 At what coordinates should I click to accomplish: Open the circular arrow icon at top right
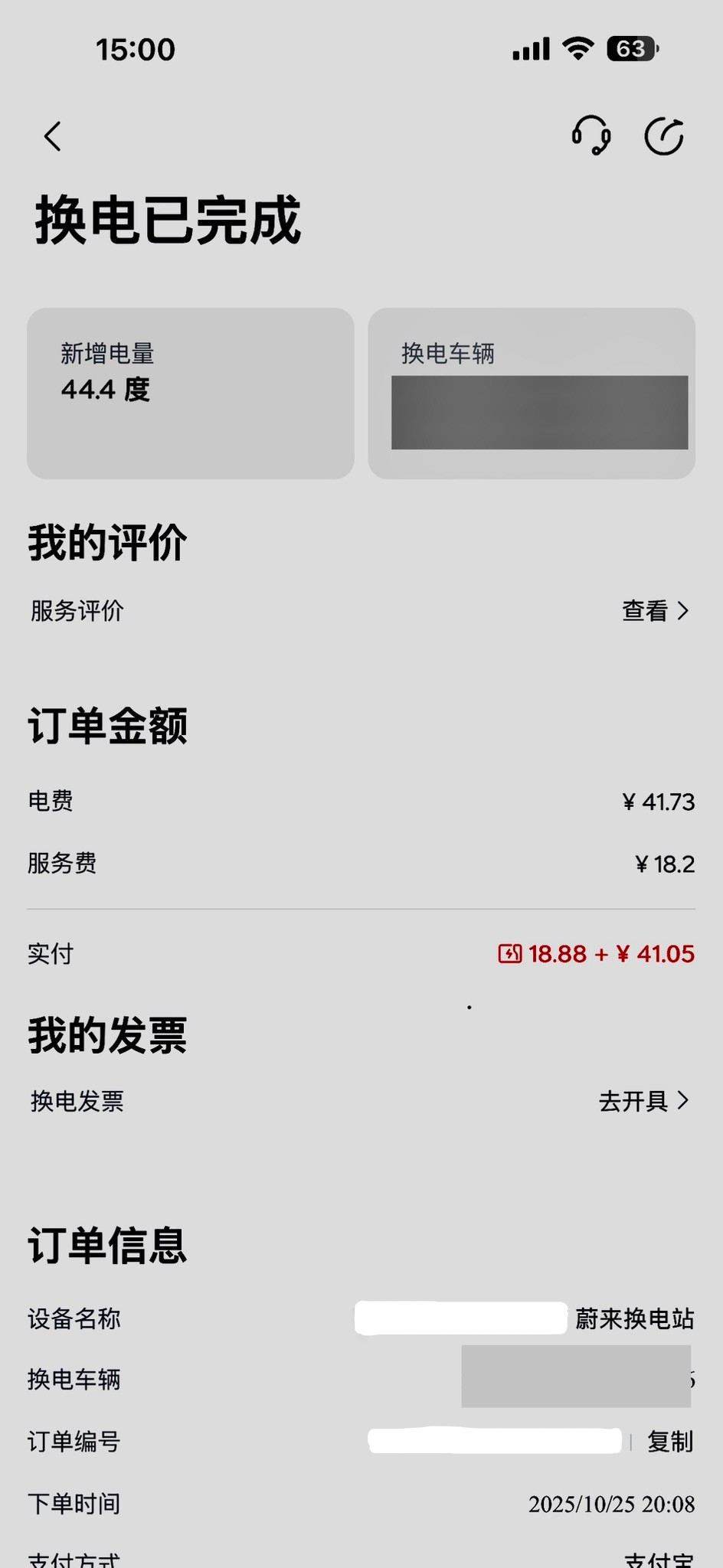click(663, 137)
